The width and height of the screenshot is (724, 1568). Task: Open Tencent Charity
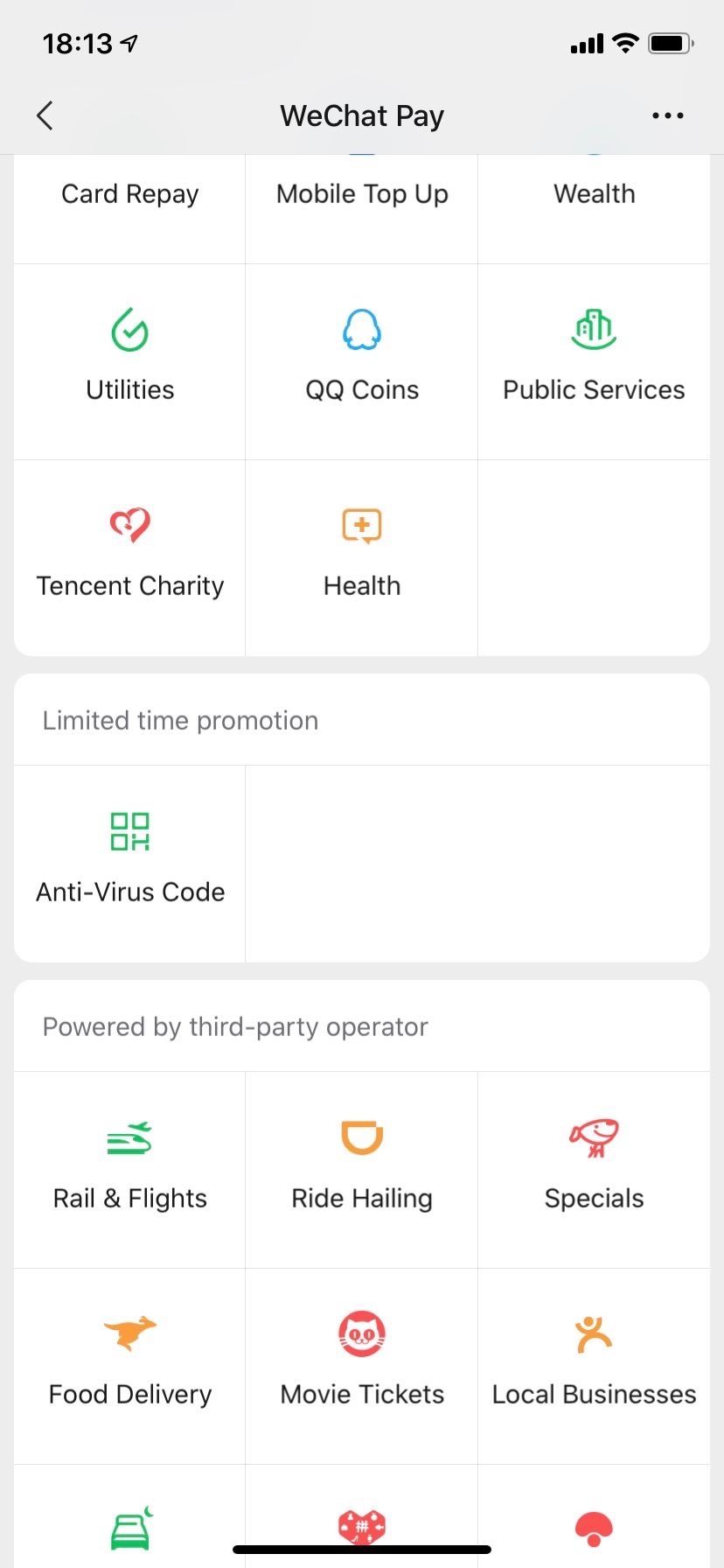pos(129,557)
